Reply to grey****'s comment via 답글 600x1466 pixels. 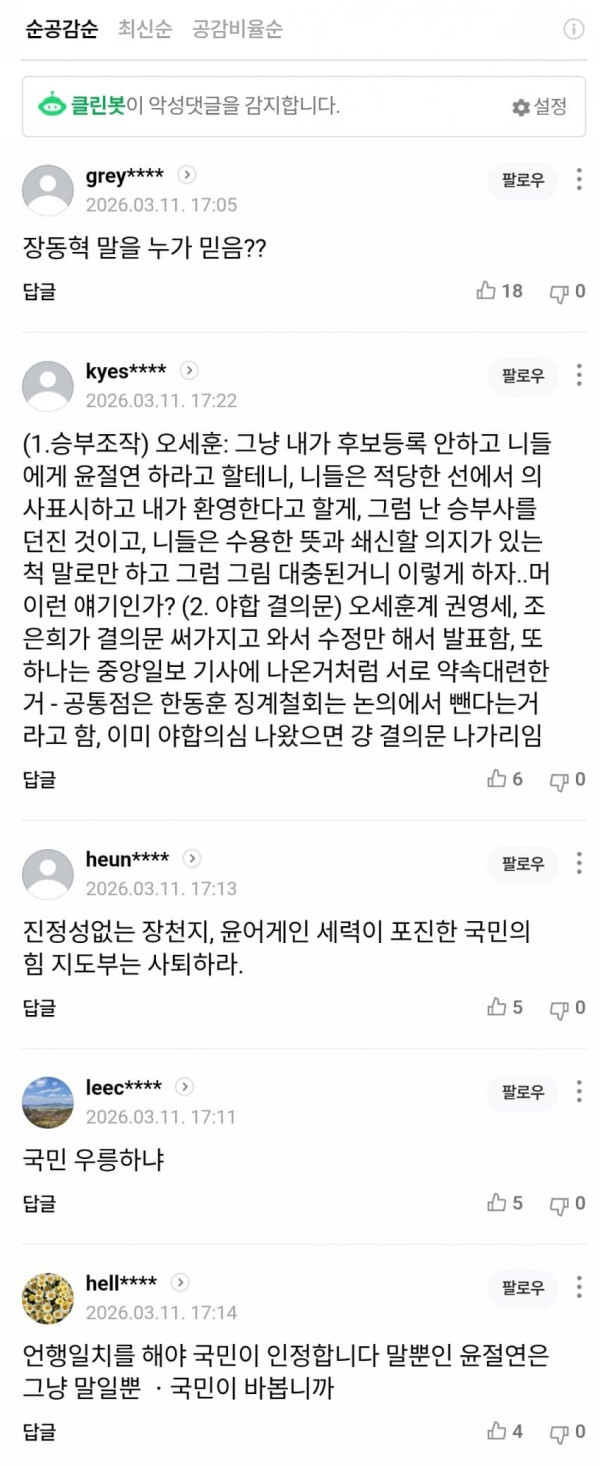tap(39, 291)
